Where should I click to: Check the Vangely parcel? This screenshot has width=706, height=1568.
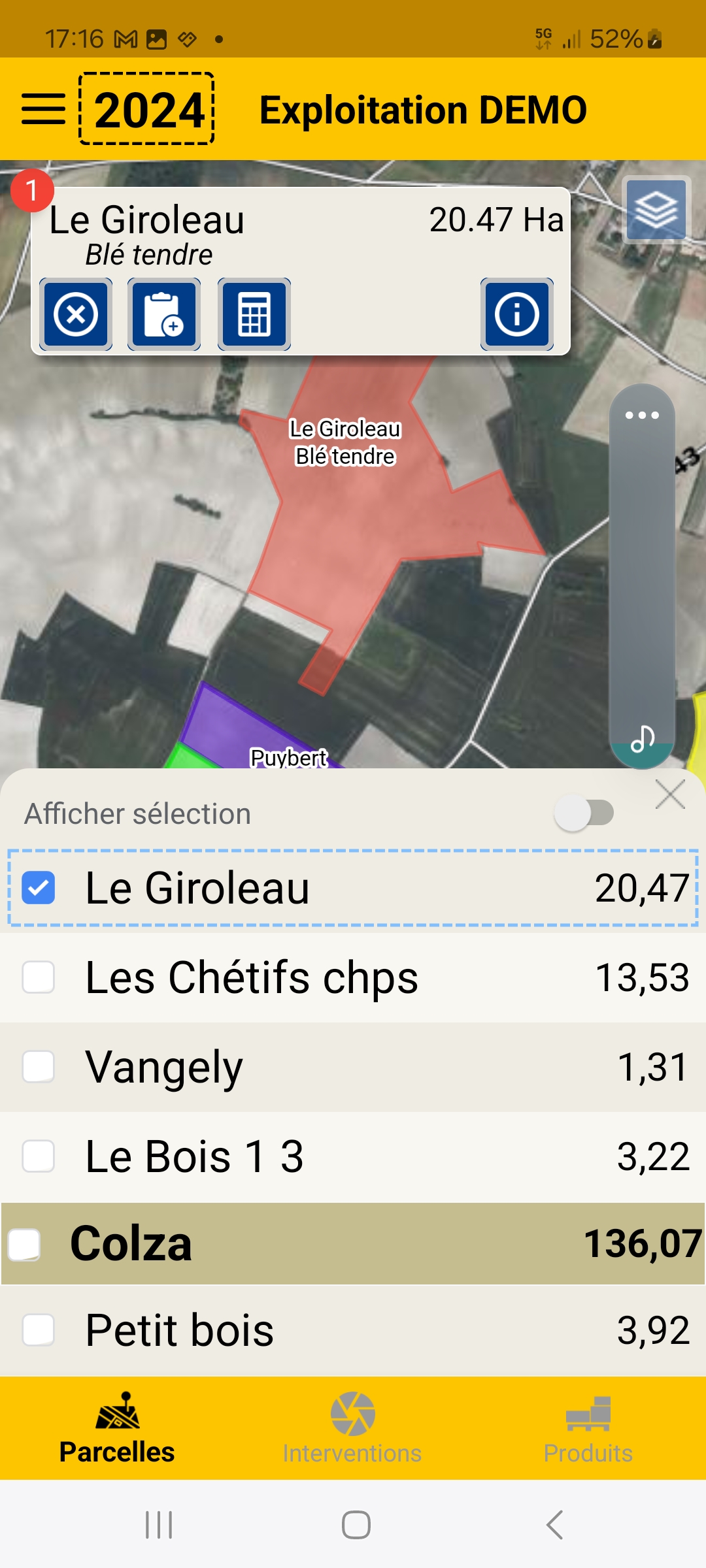[39, 1067]
